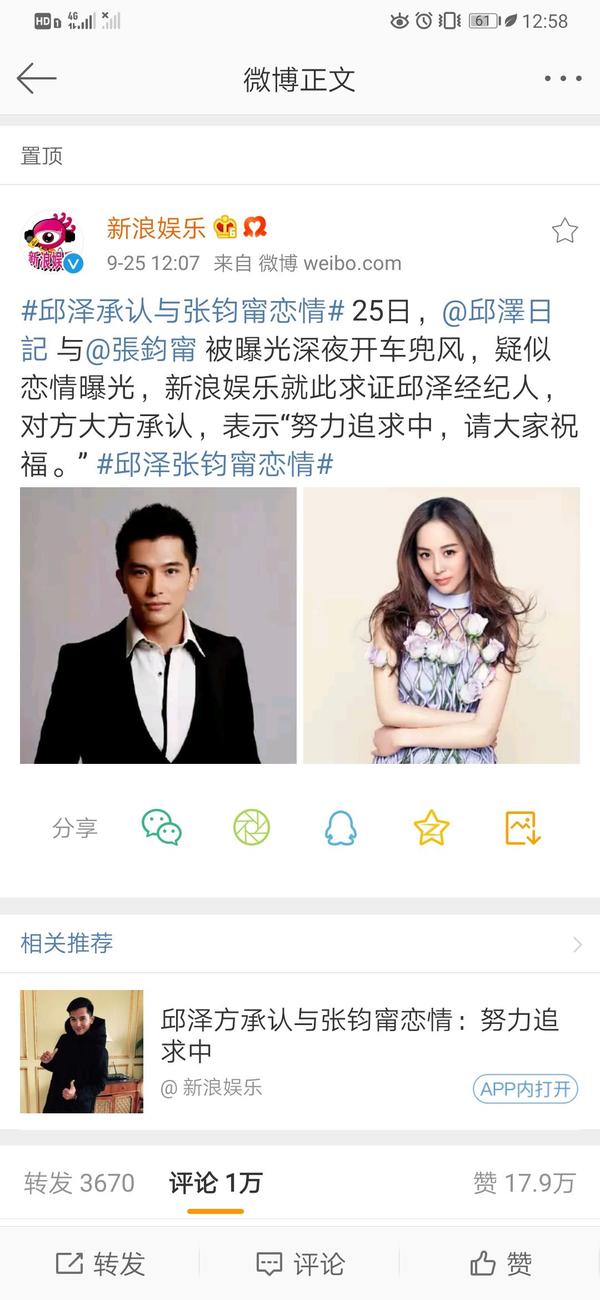Share to QQ
Image resolution: width=600 pixels, height=1300 pixels.
(x=341, y=827)
